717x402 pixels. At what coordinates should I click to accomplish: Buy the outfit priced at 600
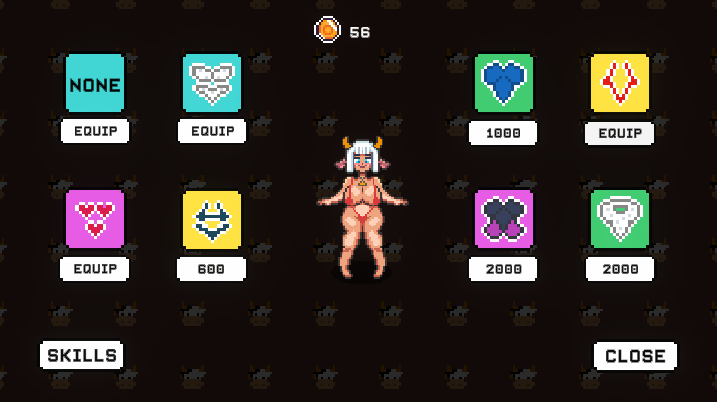click(x=212, y=268)
